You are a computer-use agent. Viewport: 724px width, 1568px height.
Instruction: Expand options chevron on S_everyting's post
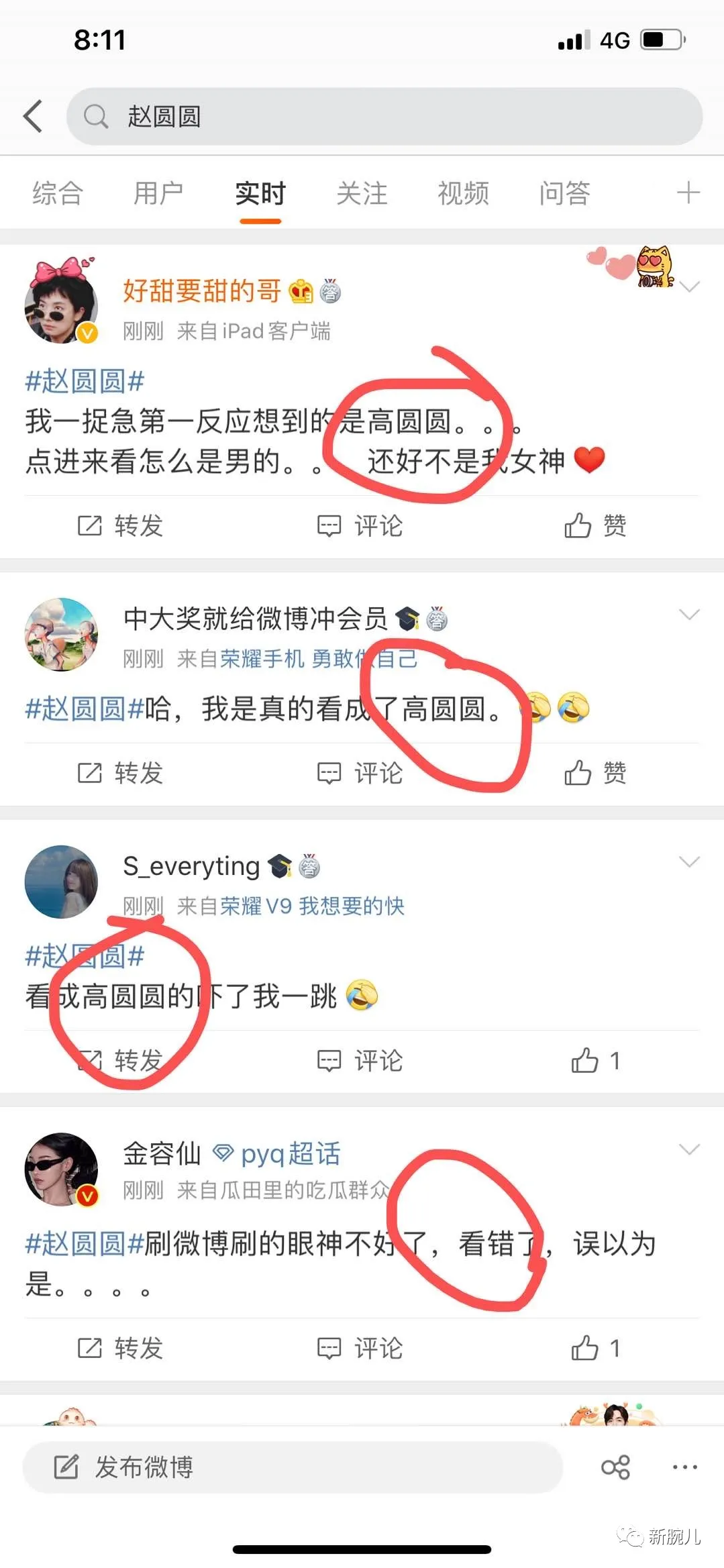(x=689, y=861)
